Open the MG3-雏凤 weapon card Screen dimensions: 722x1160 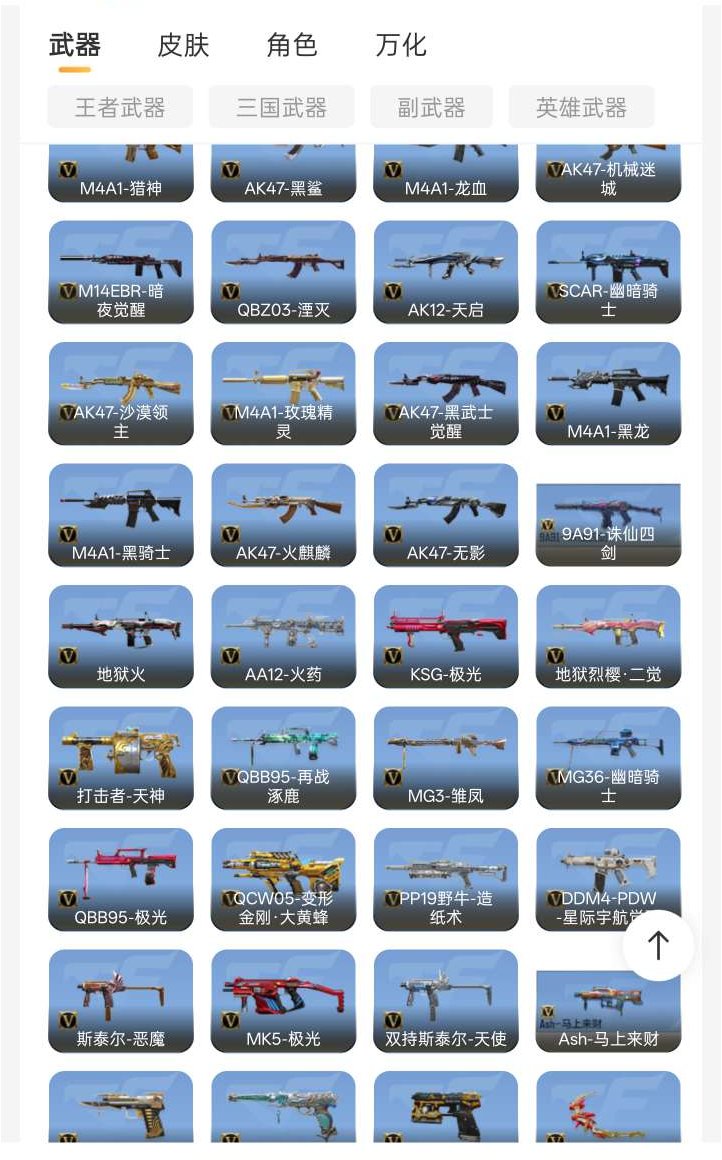pos(446,758)
